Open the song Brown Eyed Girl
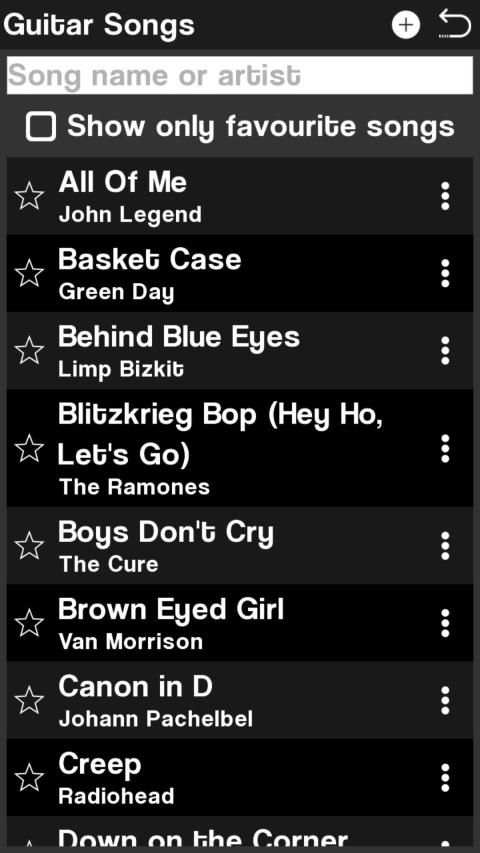 [240, 623]
